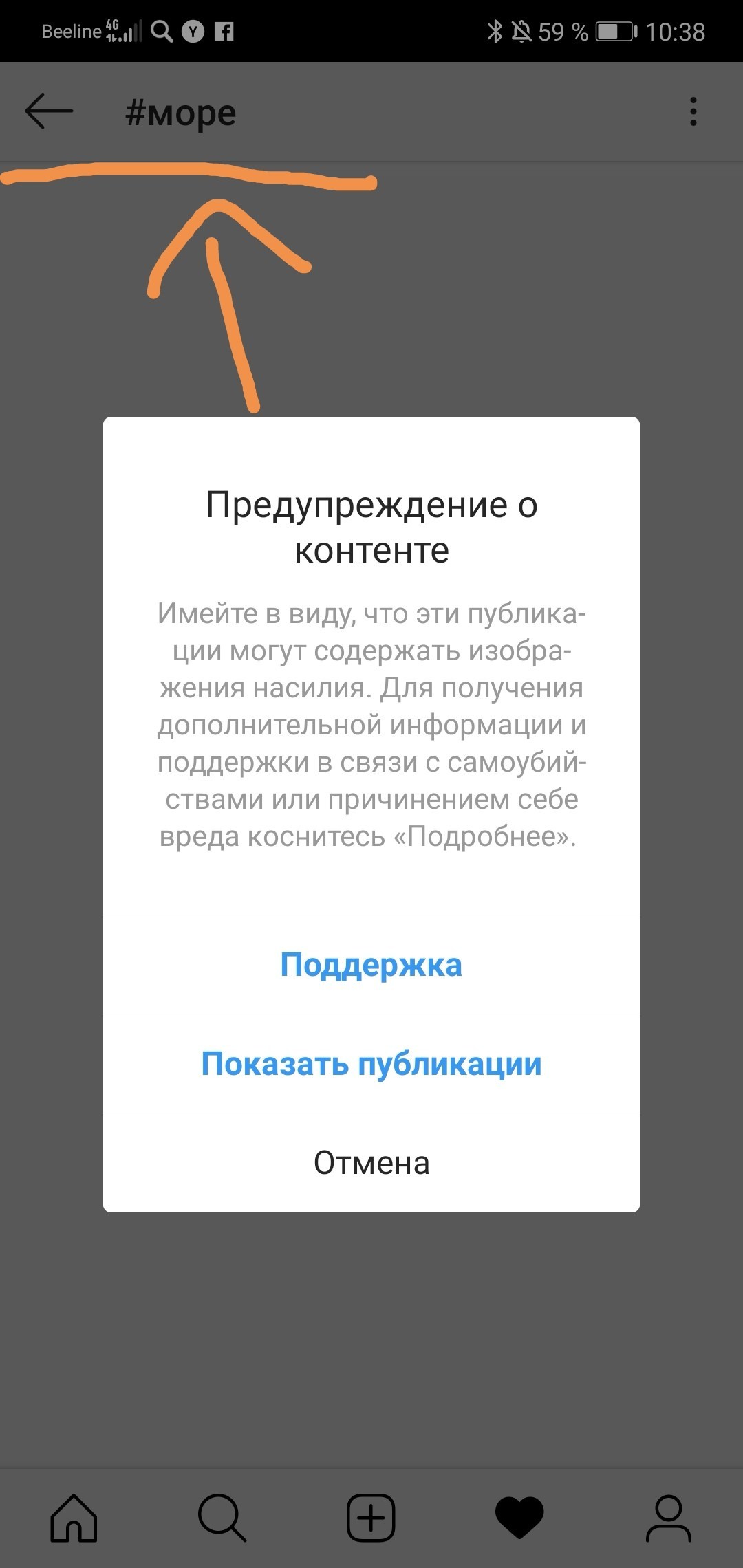Open the Search tab

(222, 1518)
